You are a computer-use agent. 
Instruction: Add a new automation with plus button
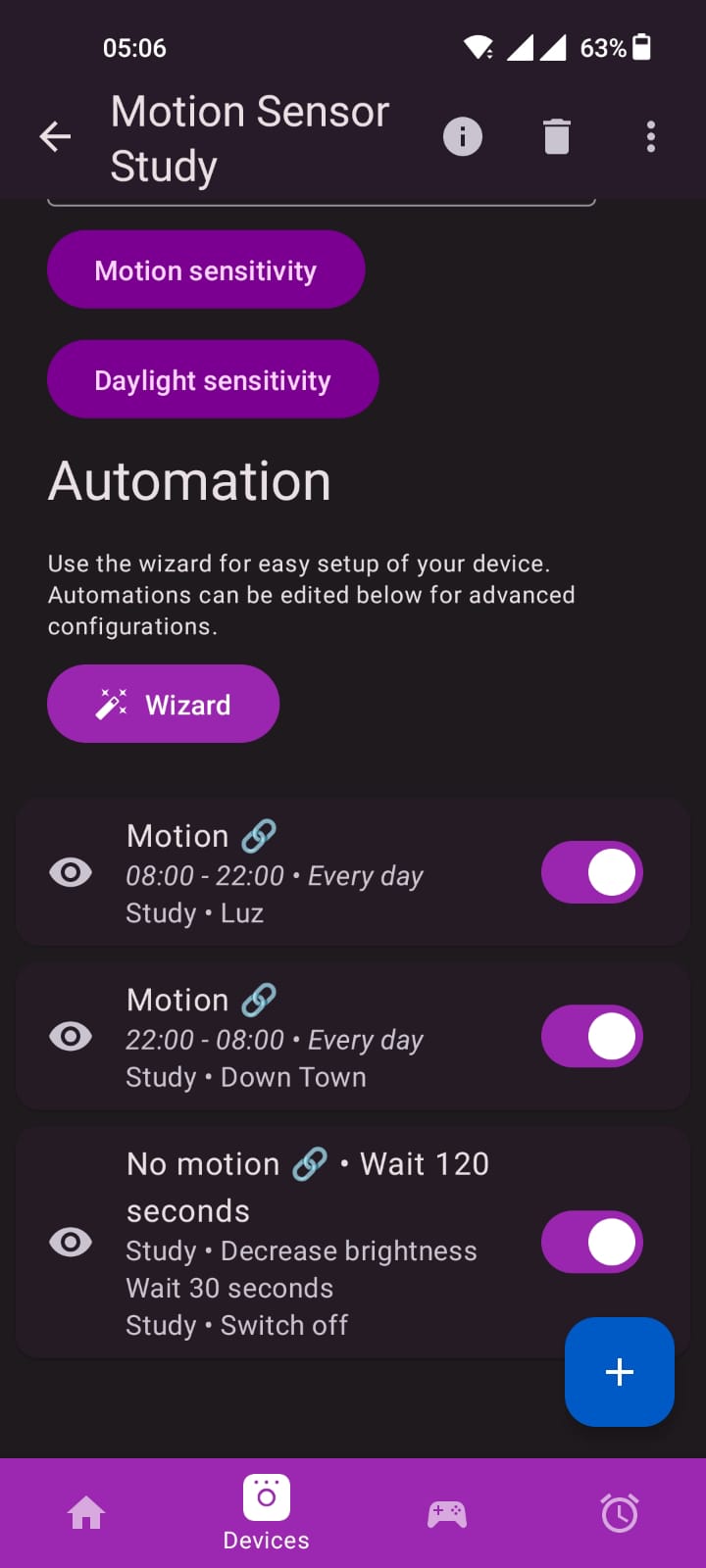(x=620, y=1372)
